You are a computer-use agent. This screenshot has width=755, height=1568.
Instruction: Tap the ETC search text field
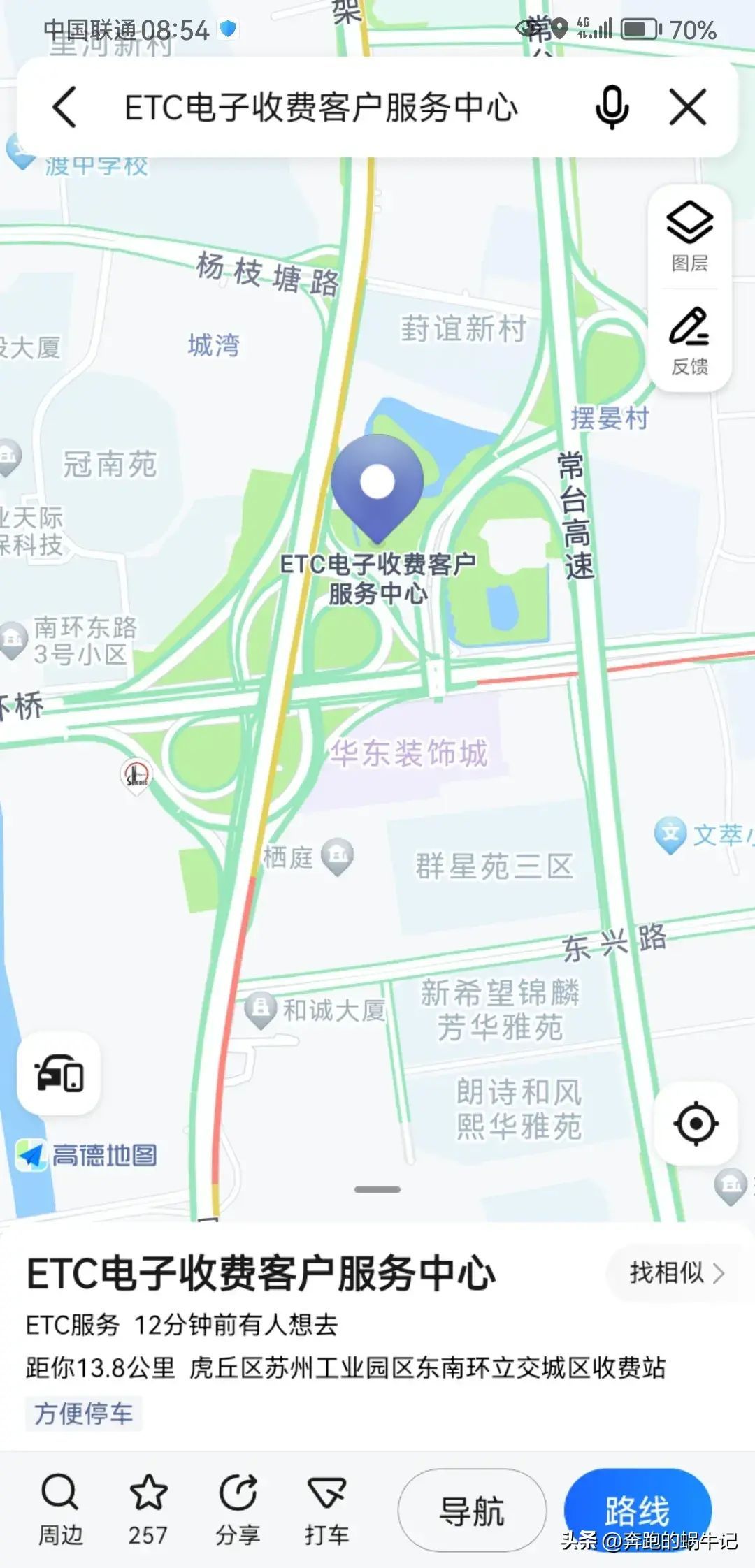point(322,108)
